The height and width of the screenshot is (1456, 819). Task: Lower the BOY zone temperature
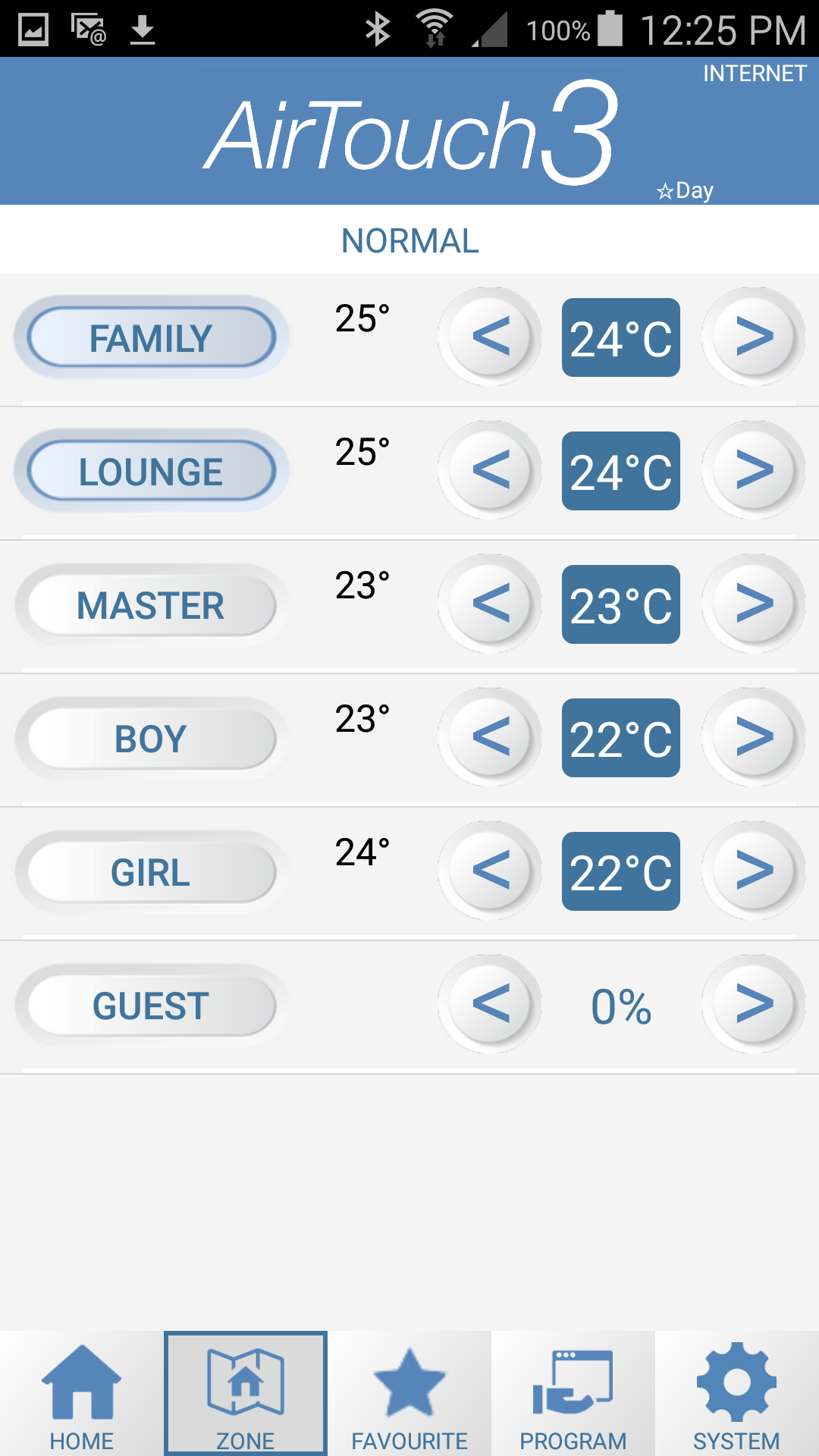490,737
